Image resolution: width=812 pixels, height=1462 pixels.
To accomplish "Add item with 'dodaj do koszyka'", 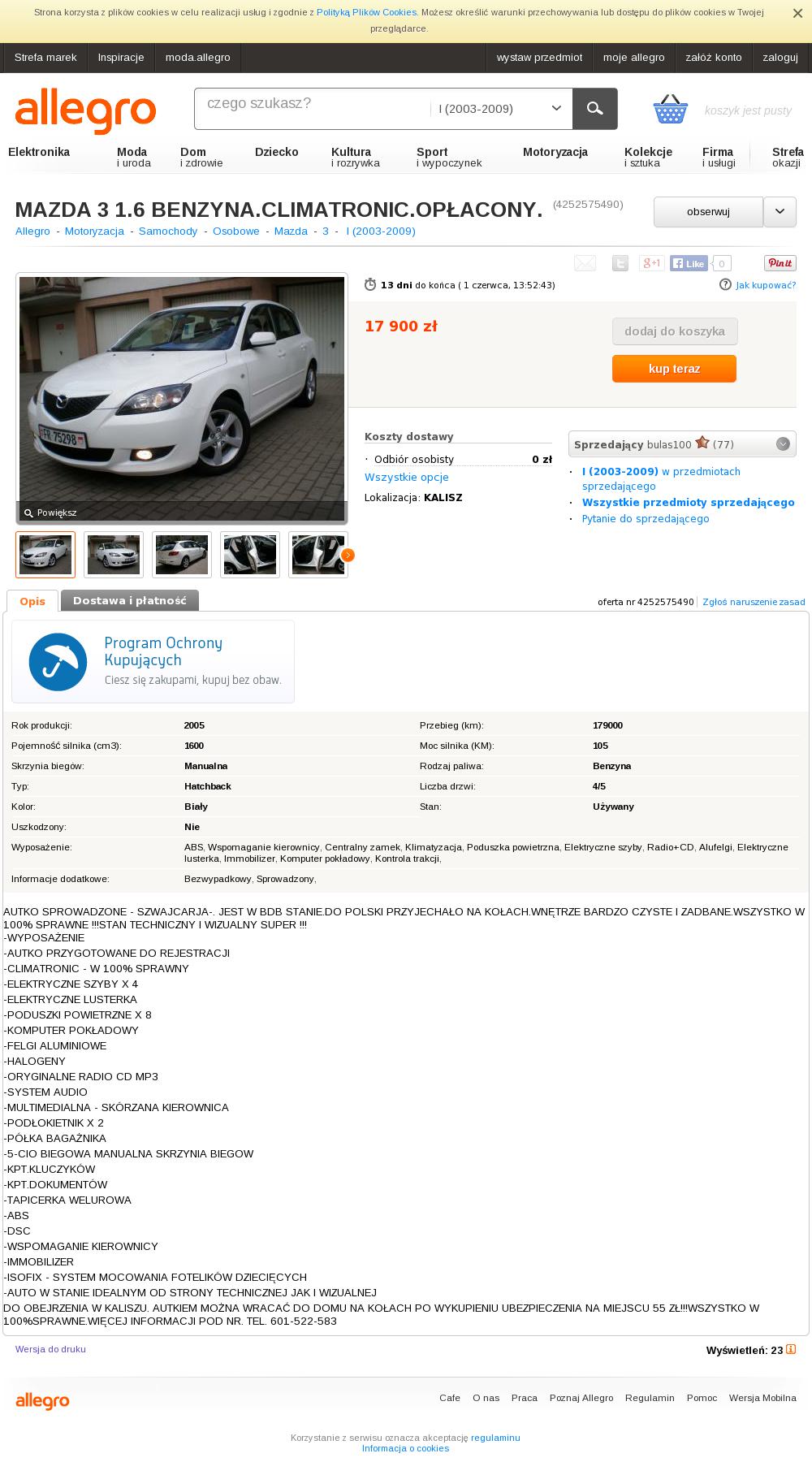I will (x=674, y=331).
